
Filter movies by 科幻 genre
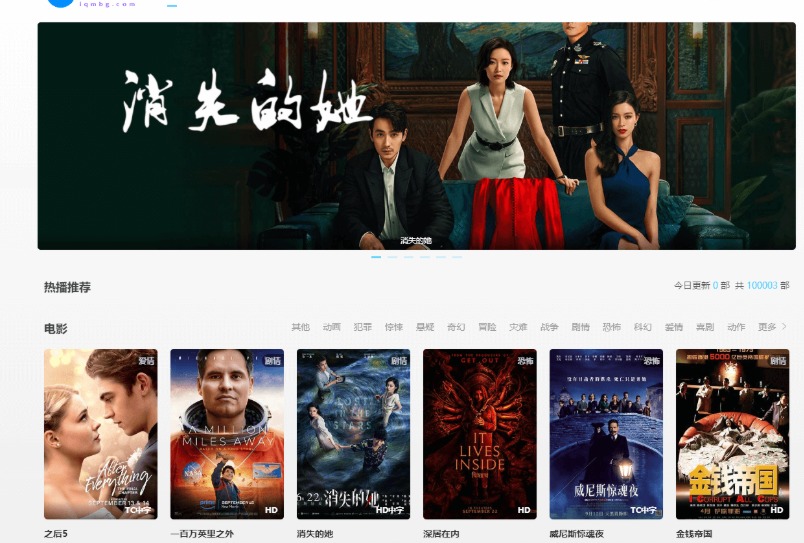tap(642, 327)
